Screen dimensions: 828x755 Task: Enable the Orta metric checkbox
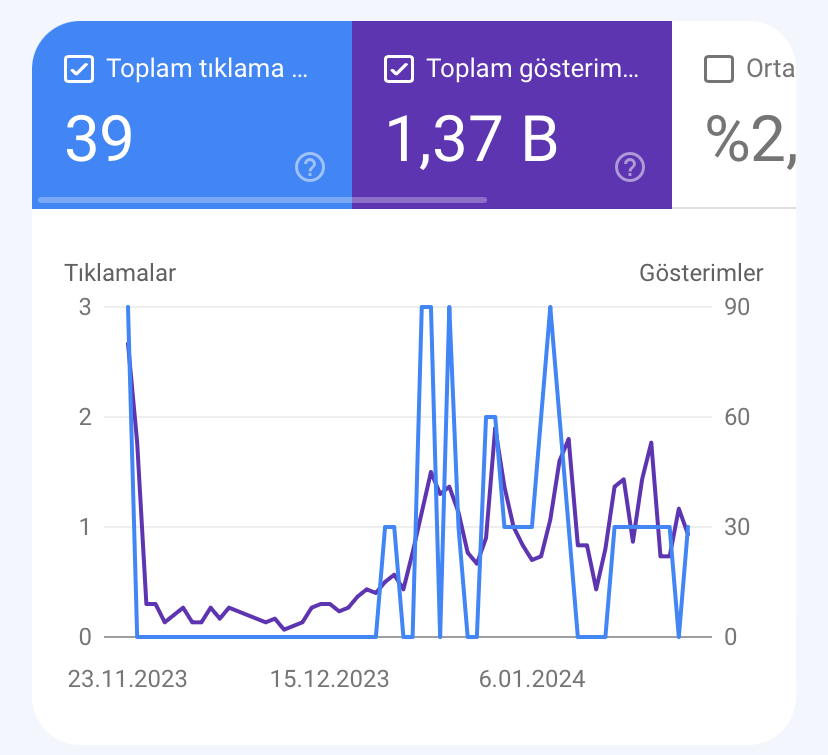pos(719,69)
